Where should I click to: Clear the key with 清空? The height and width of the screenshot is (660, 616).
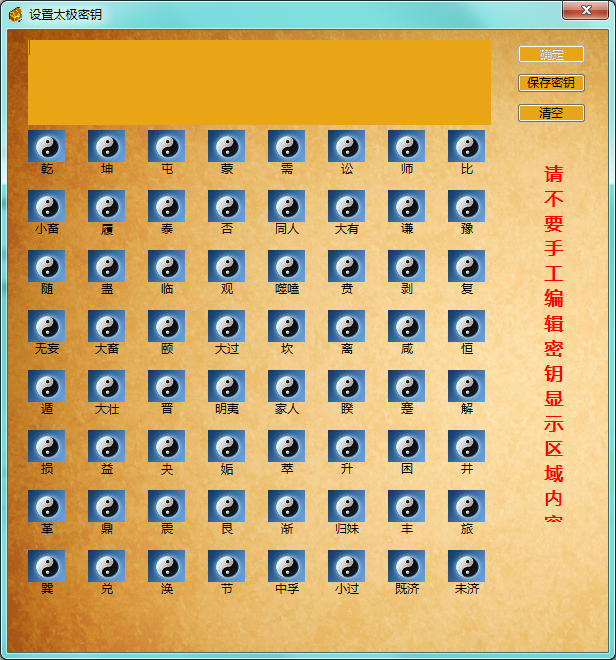(551, 113)
